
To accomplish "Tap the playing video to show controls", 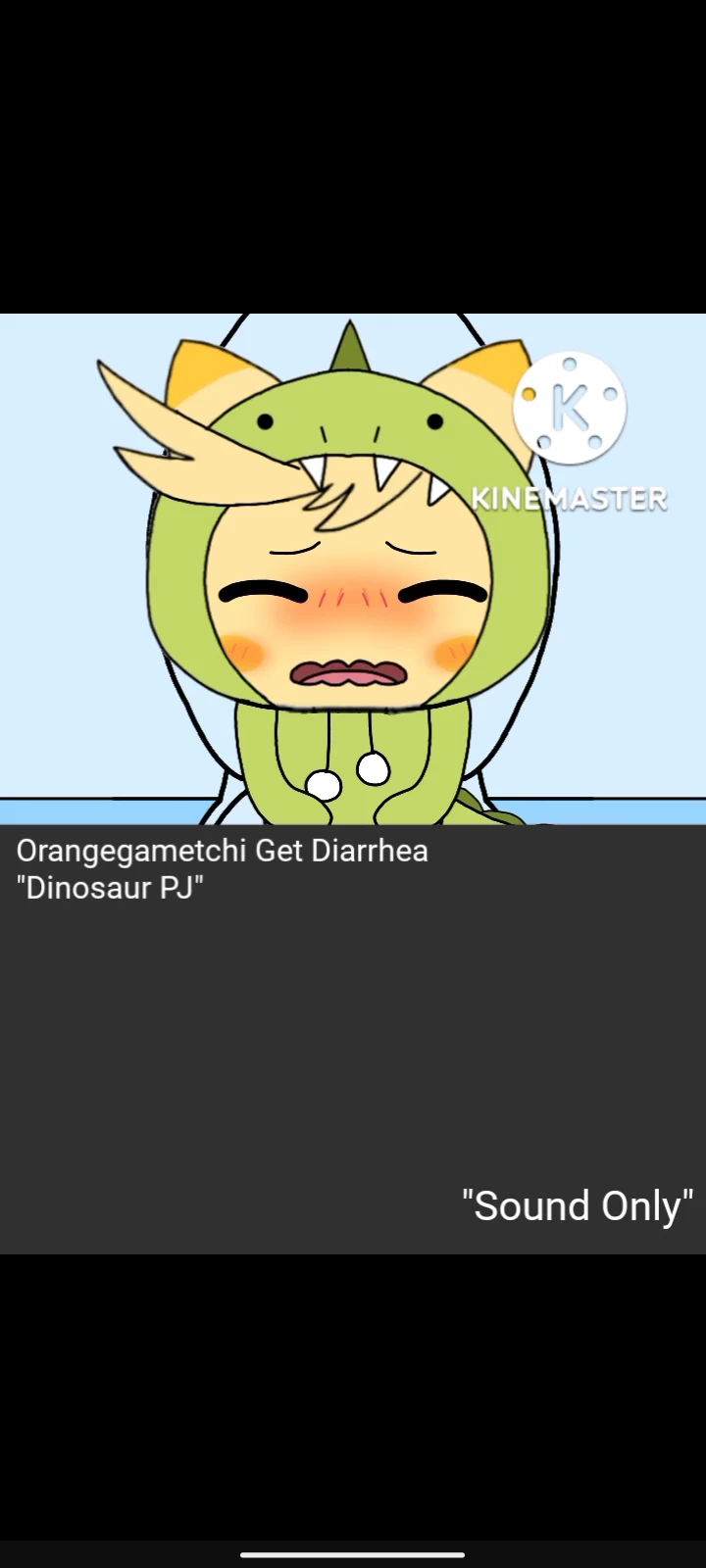I will pos(353,568).
